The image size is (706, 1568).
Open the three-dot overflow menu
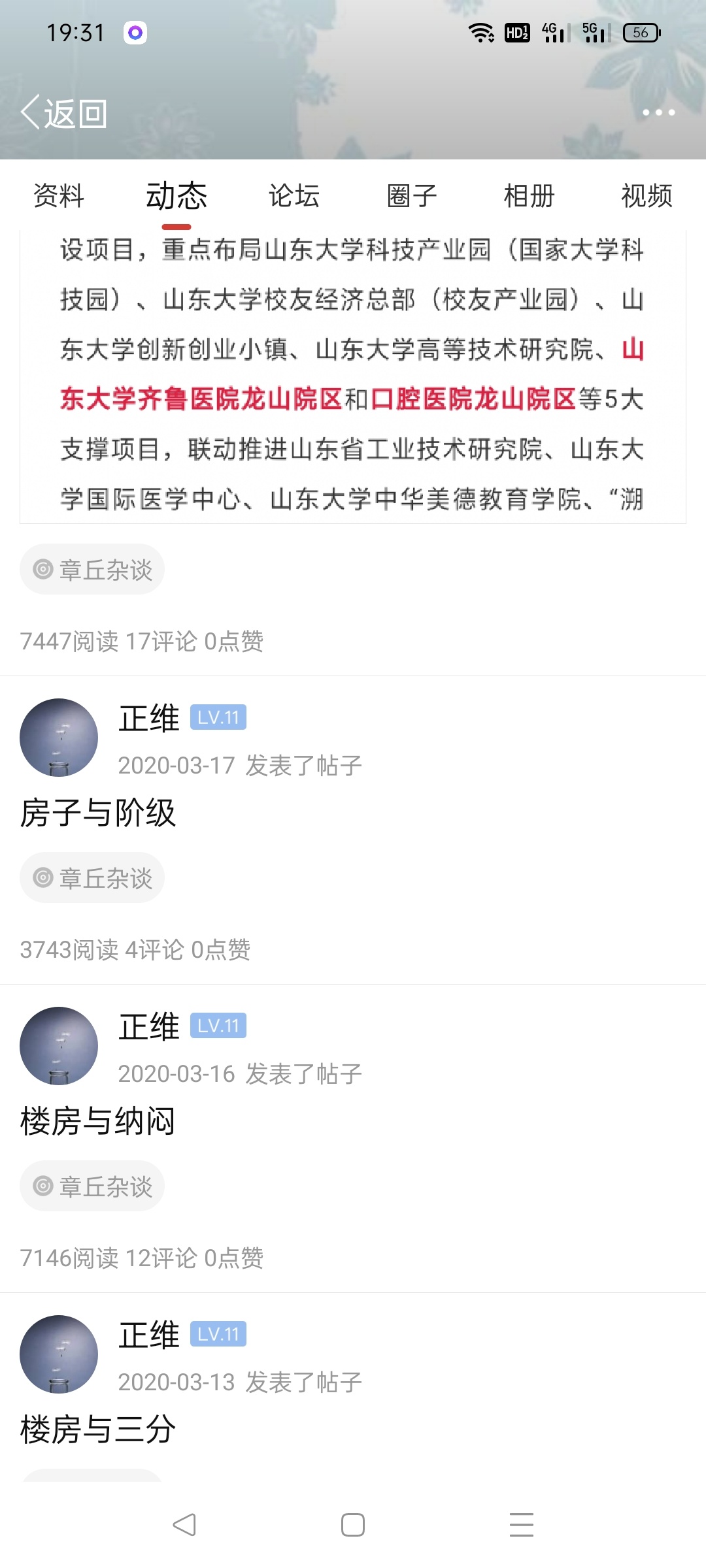[658, 112]
